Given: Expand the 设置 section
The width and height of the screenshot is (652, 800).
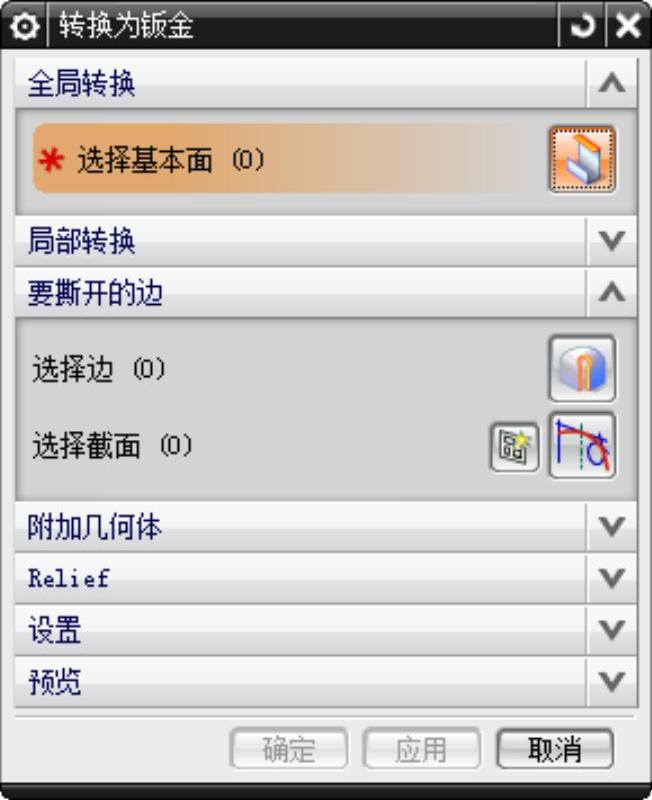Looking at the screenshot, I should [x=611, y=630].
